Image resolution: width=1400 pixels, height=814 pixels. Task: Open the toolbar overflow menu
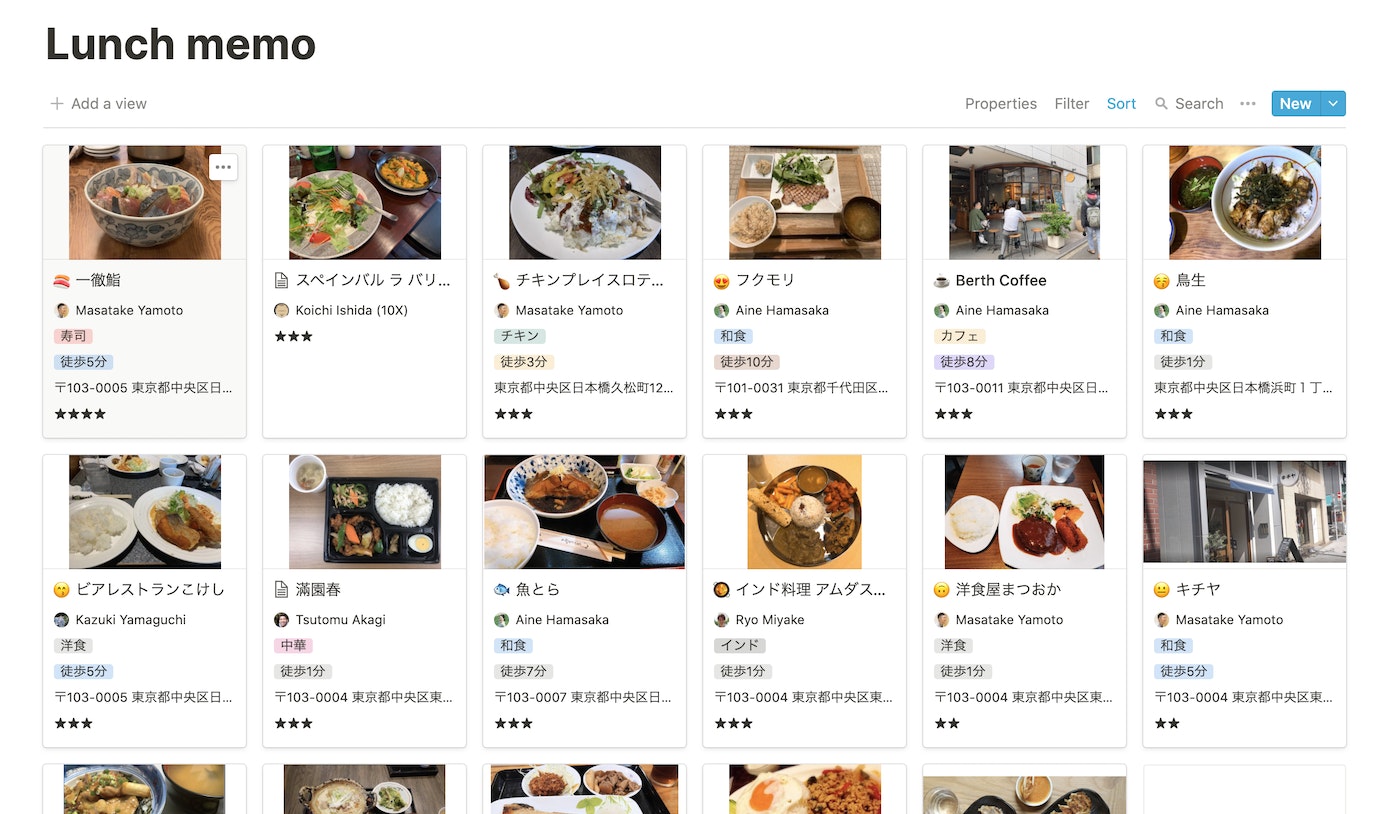coord(1247,104)
